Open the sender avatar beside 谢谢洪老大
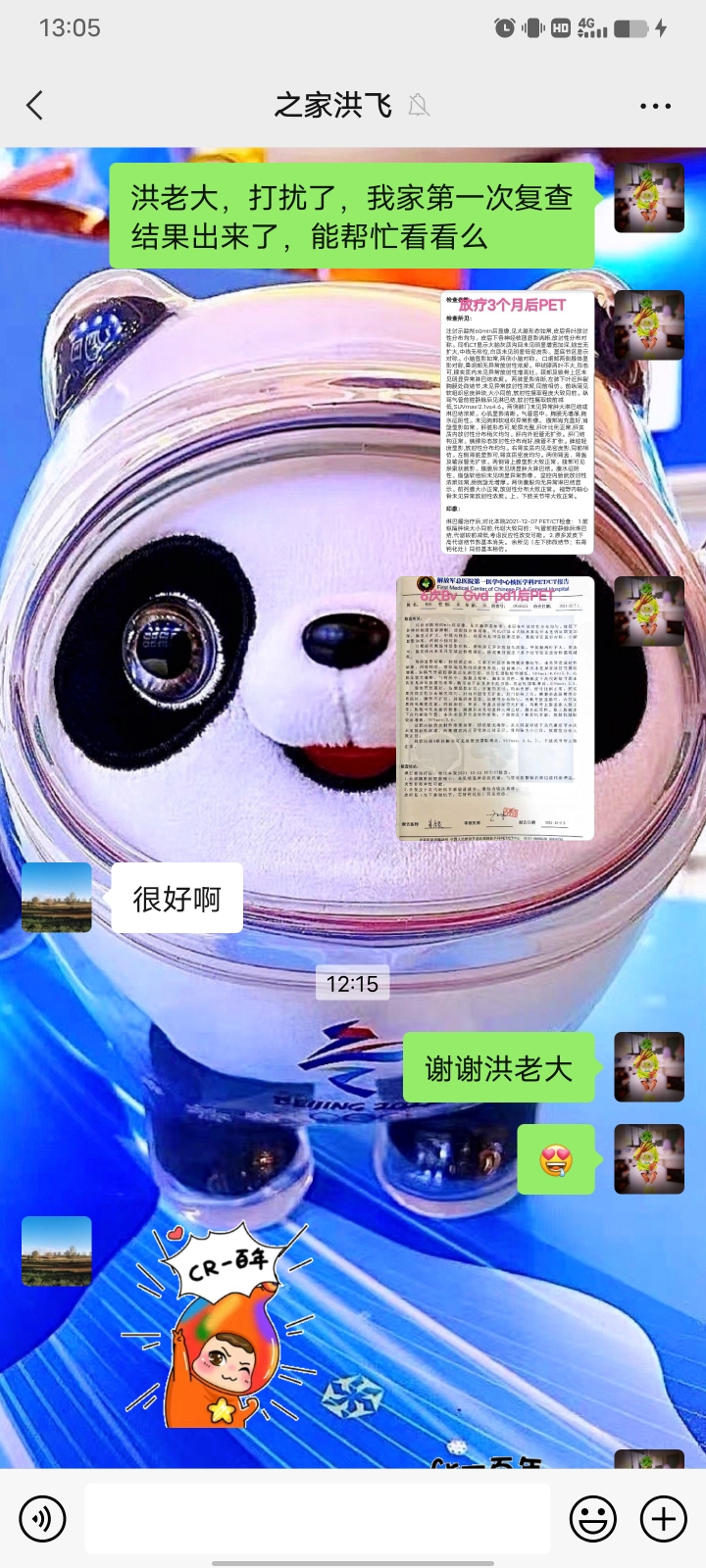 point(649,1067)
